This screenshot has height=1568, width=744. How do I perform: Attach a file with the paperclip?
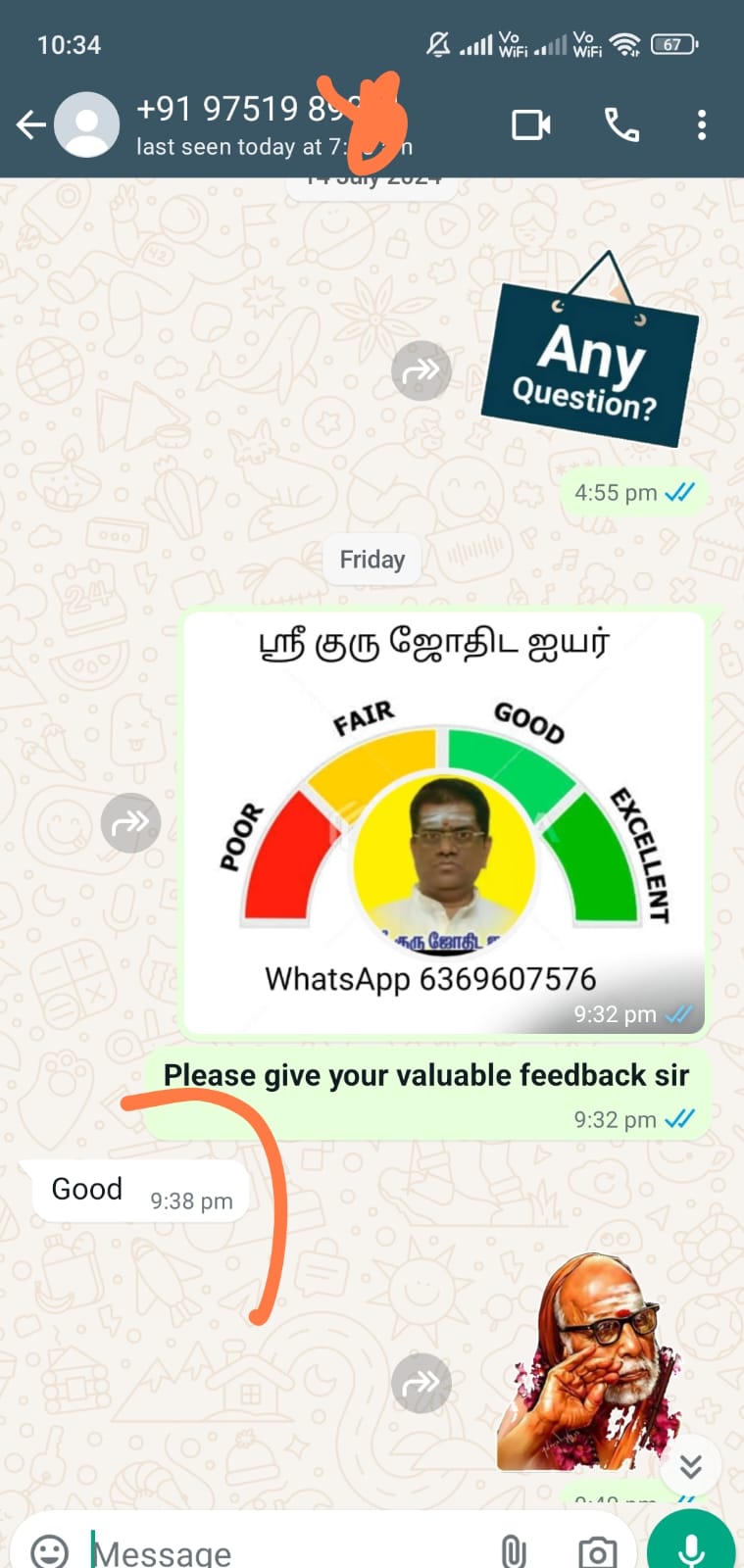514,1551
